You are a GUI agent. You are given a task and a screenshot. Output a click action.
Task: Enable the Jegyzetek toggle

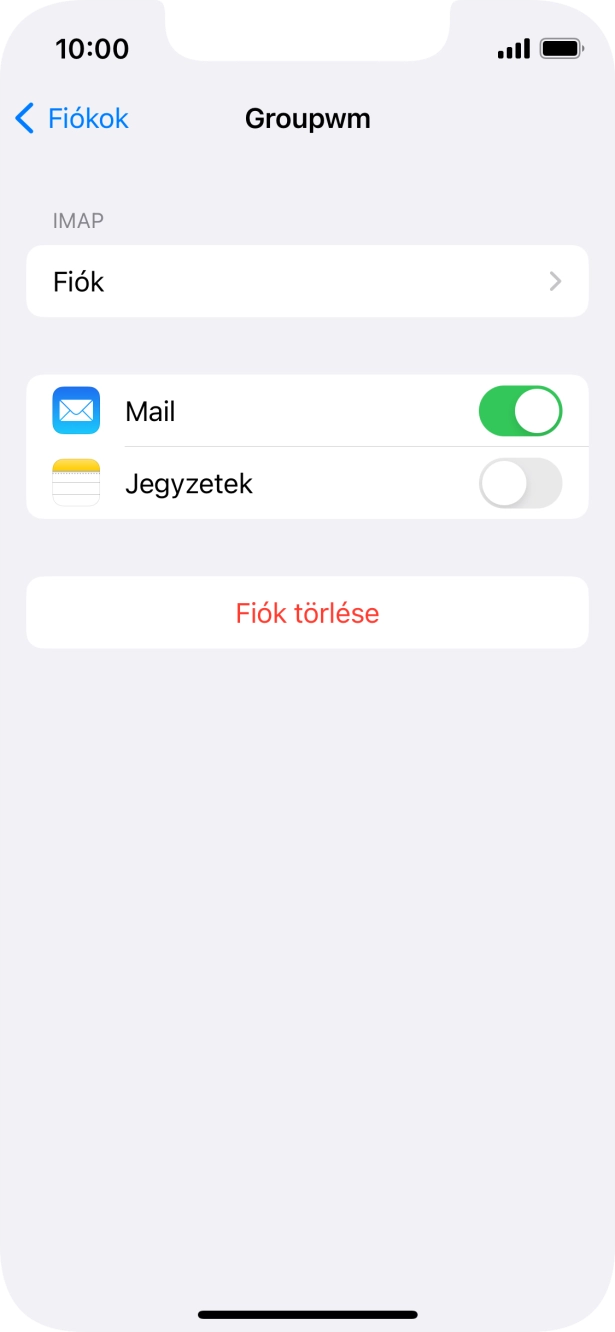pos(520,484)
